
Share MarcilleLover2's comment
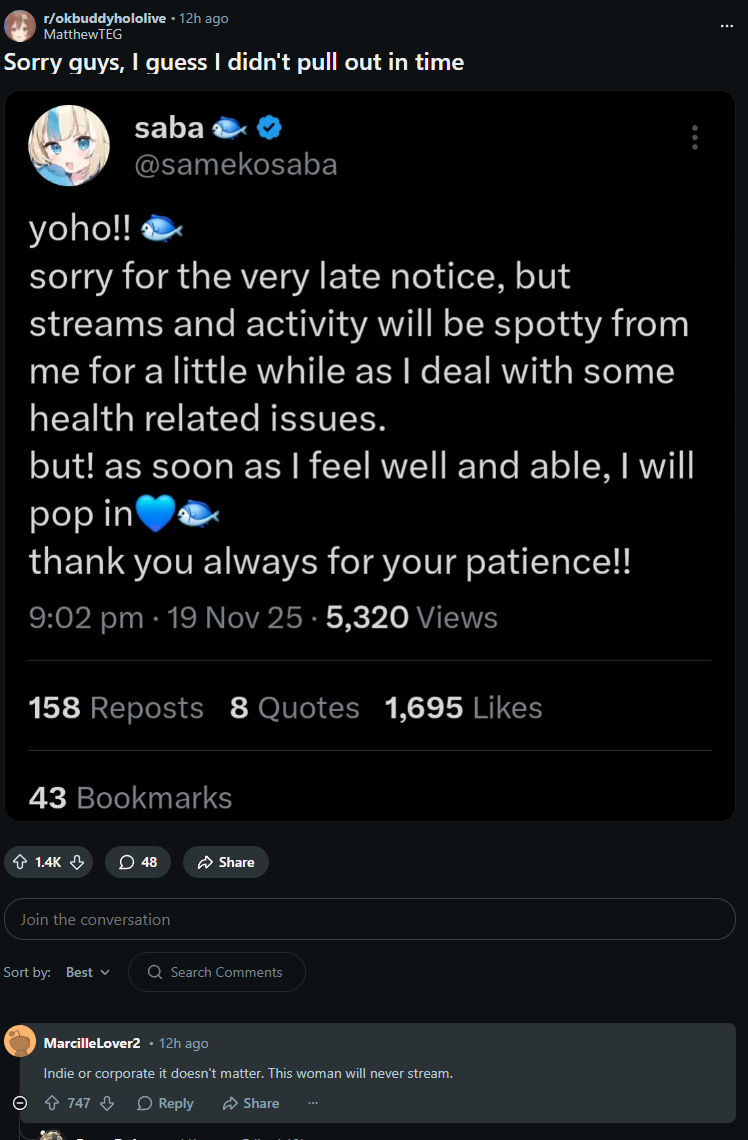tap(251, 1103)
